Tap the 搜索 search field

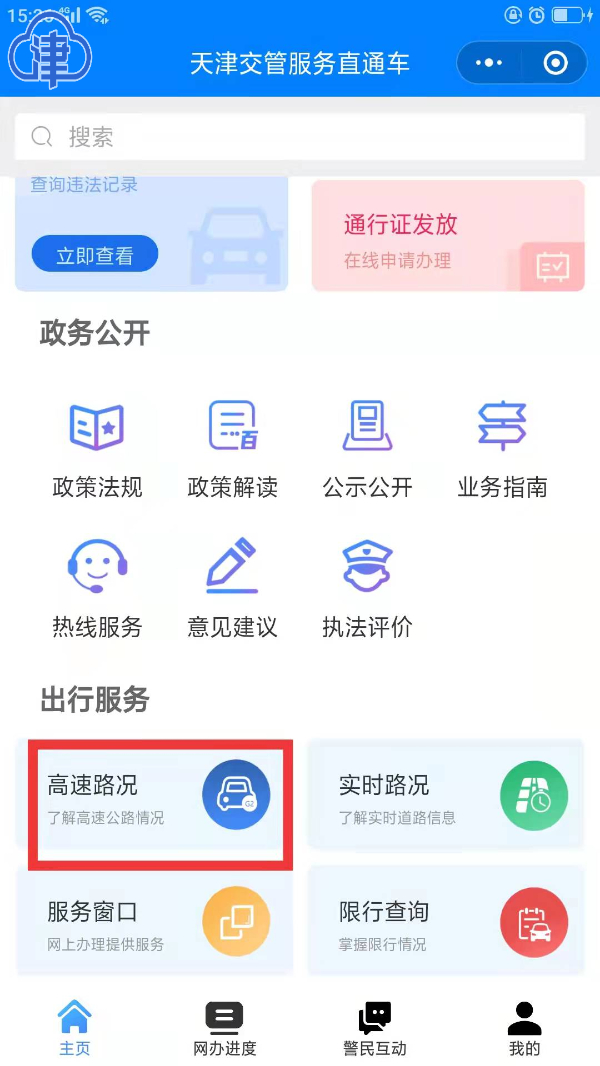click(300, 137)
